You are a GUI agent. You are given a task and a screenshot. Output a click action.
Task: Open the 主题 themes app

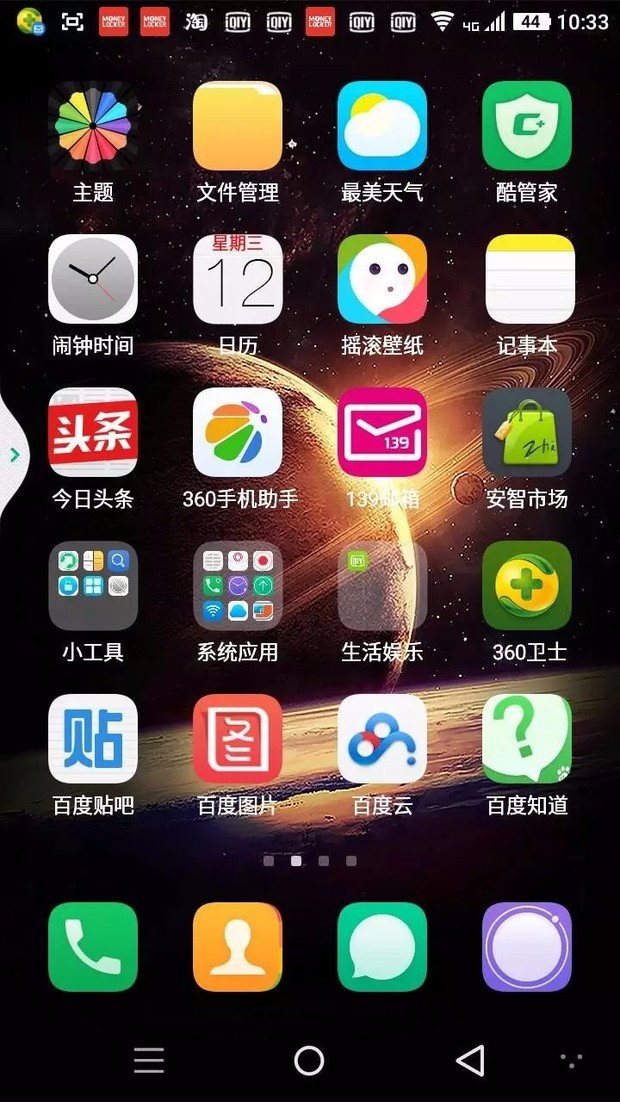point(93,126)
